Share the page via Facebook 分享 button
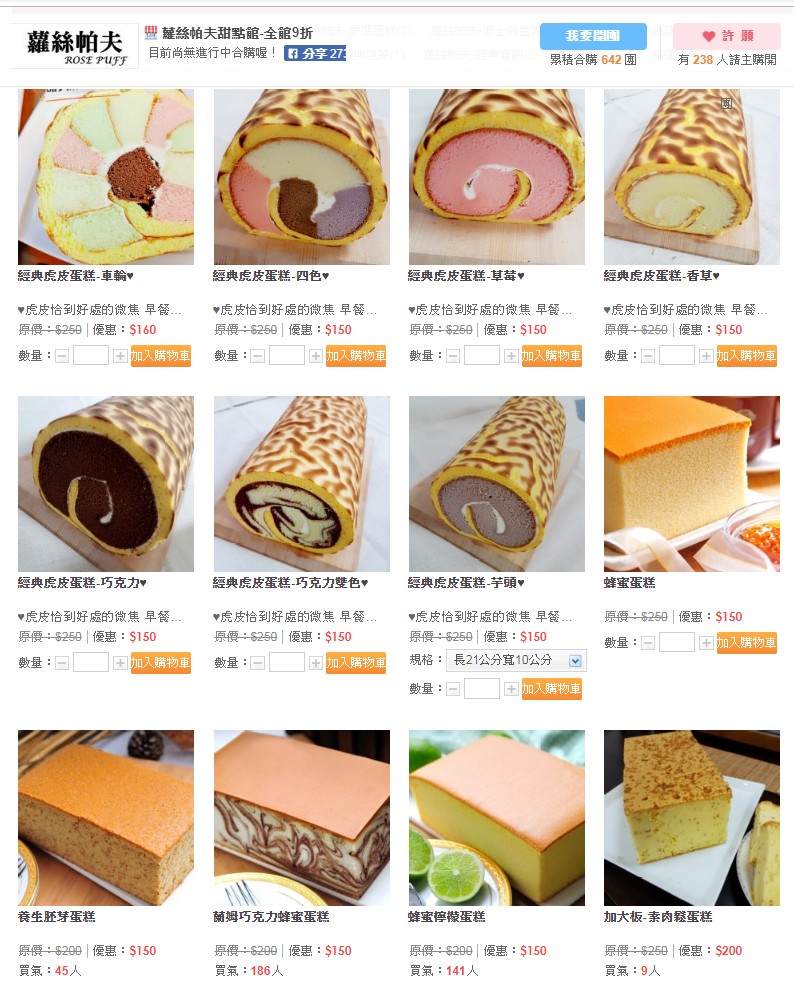The height and width of the screenshot is (982, 794). [315, 53]
